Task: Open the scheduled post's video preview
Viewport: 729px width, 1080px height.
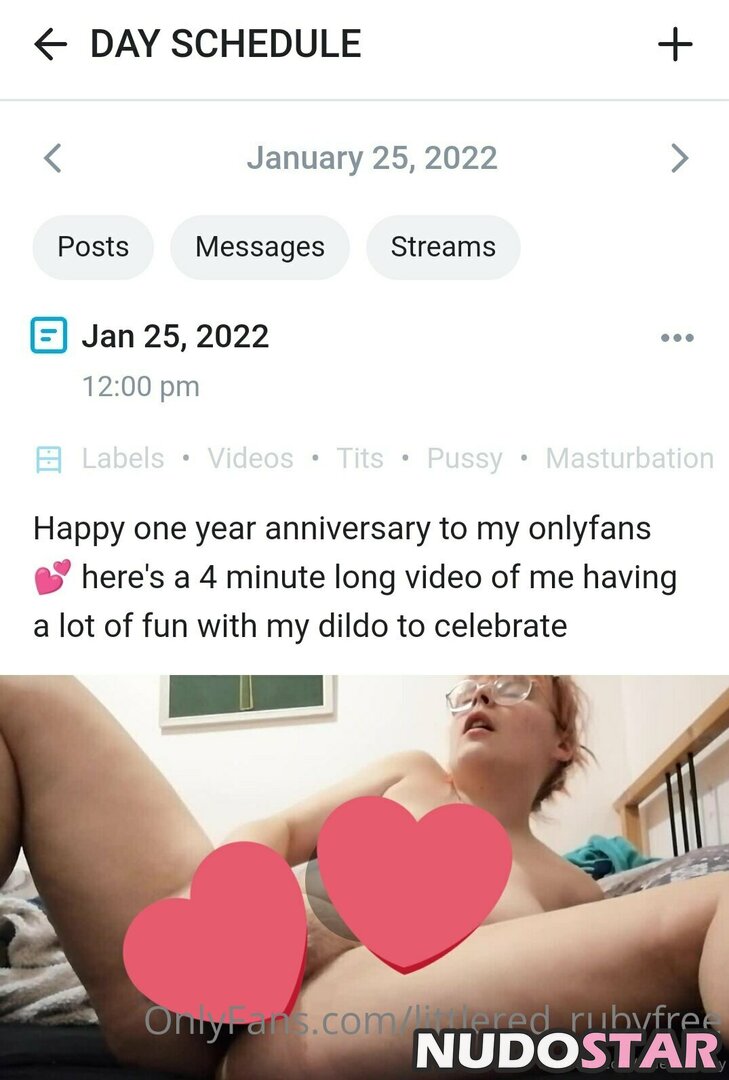Action: [x=364, y=860]
